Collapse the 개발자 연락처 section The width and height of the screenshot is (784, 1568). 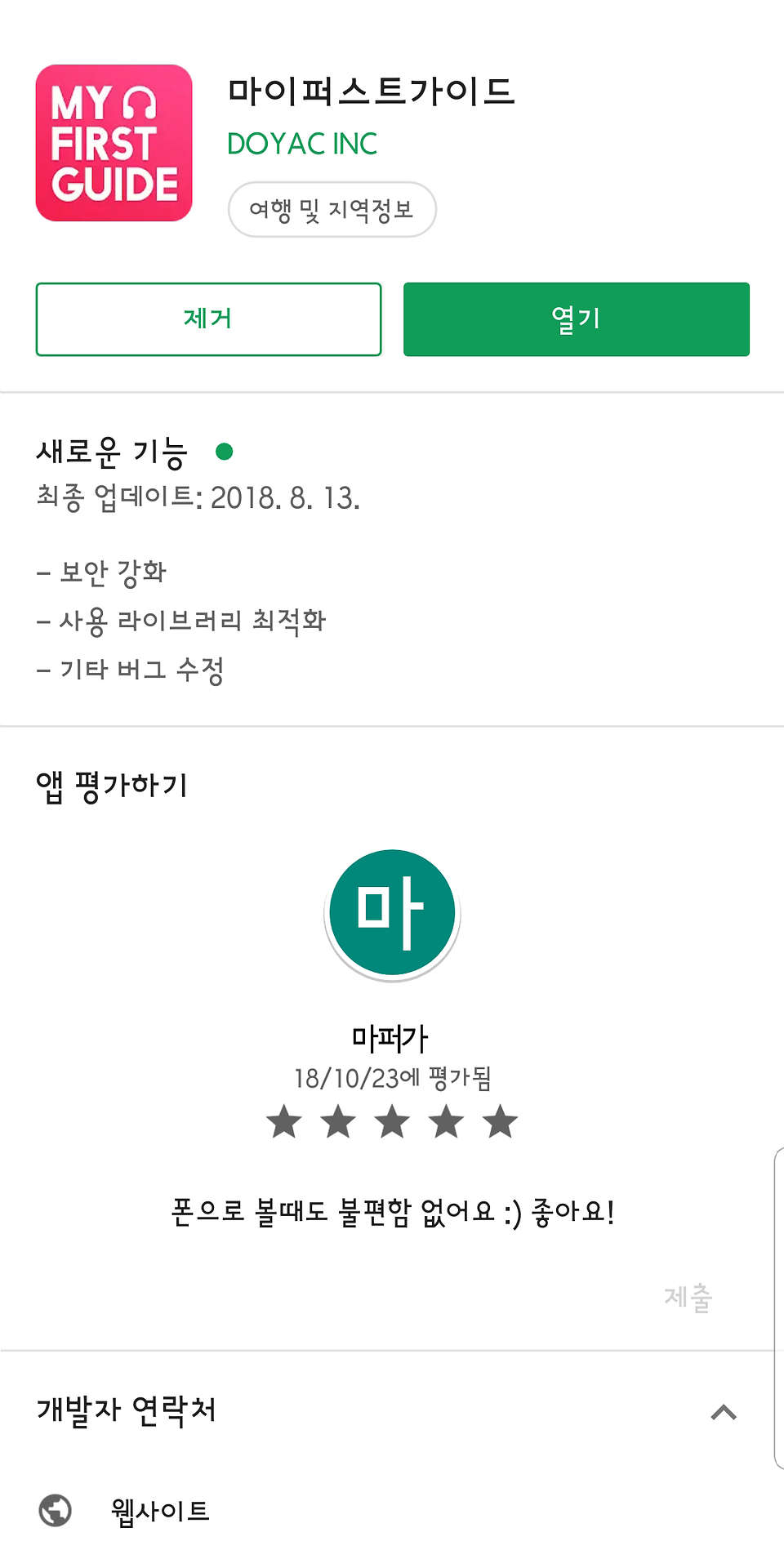point(723,1412)
